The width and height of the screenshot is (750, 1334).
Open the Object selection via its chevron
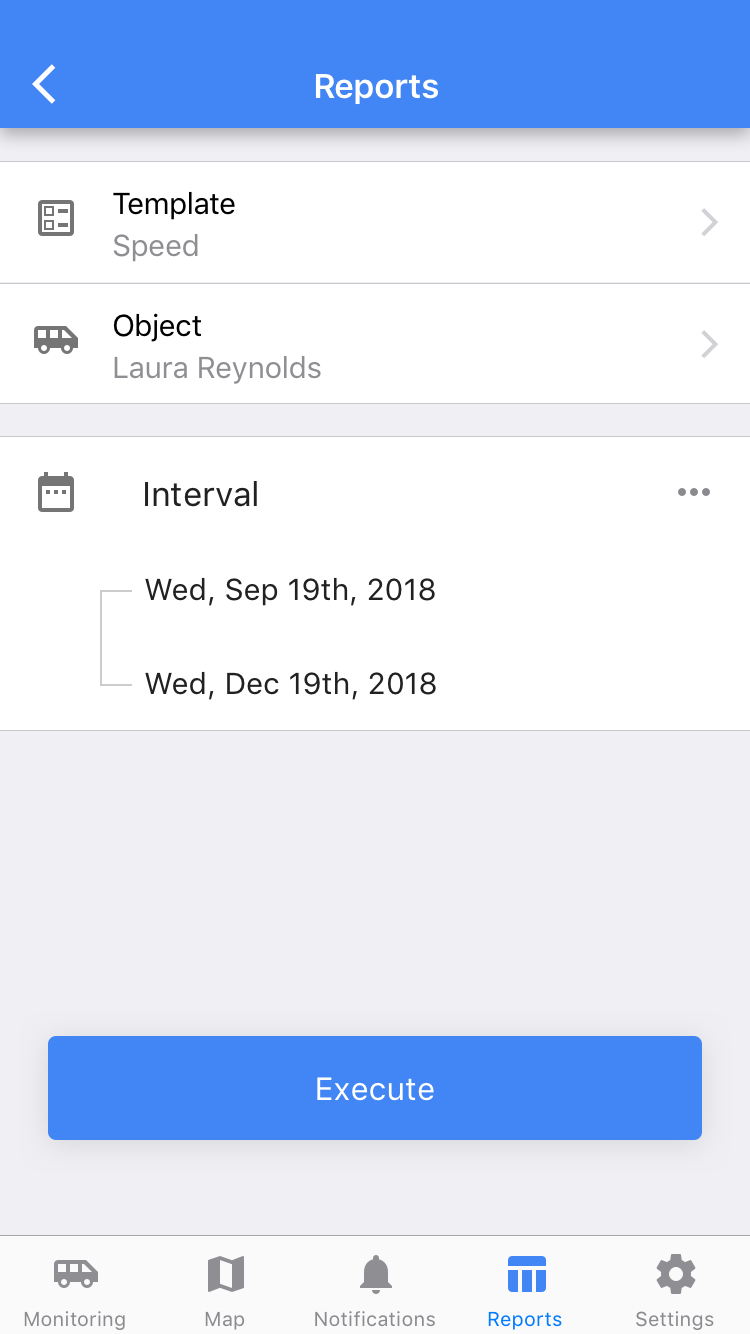709,344
